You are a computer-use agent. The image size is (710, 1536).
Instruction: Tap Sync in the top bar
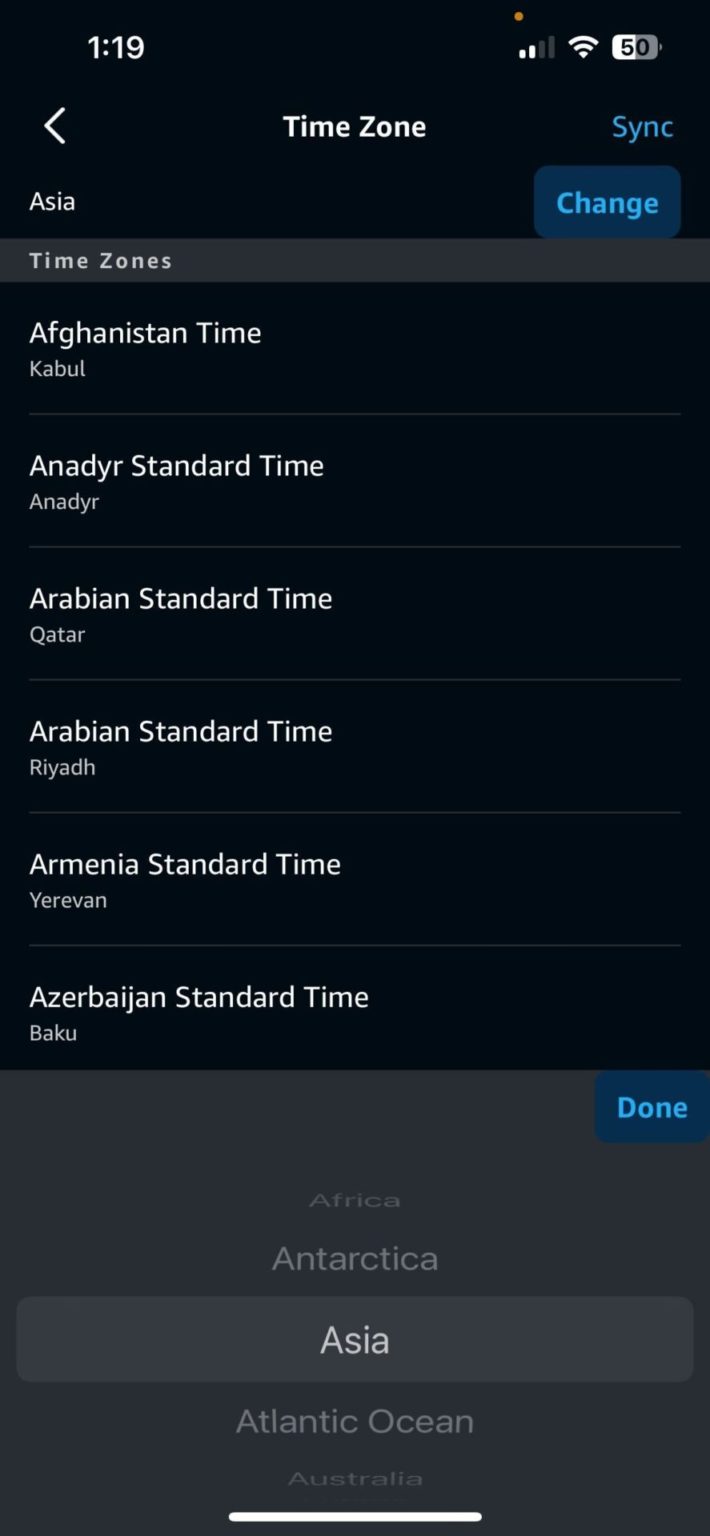[642, 127]
